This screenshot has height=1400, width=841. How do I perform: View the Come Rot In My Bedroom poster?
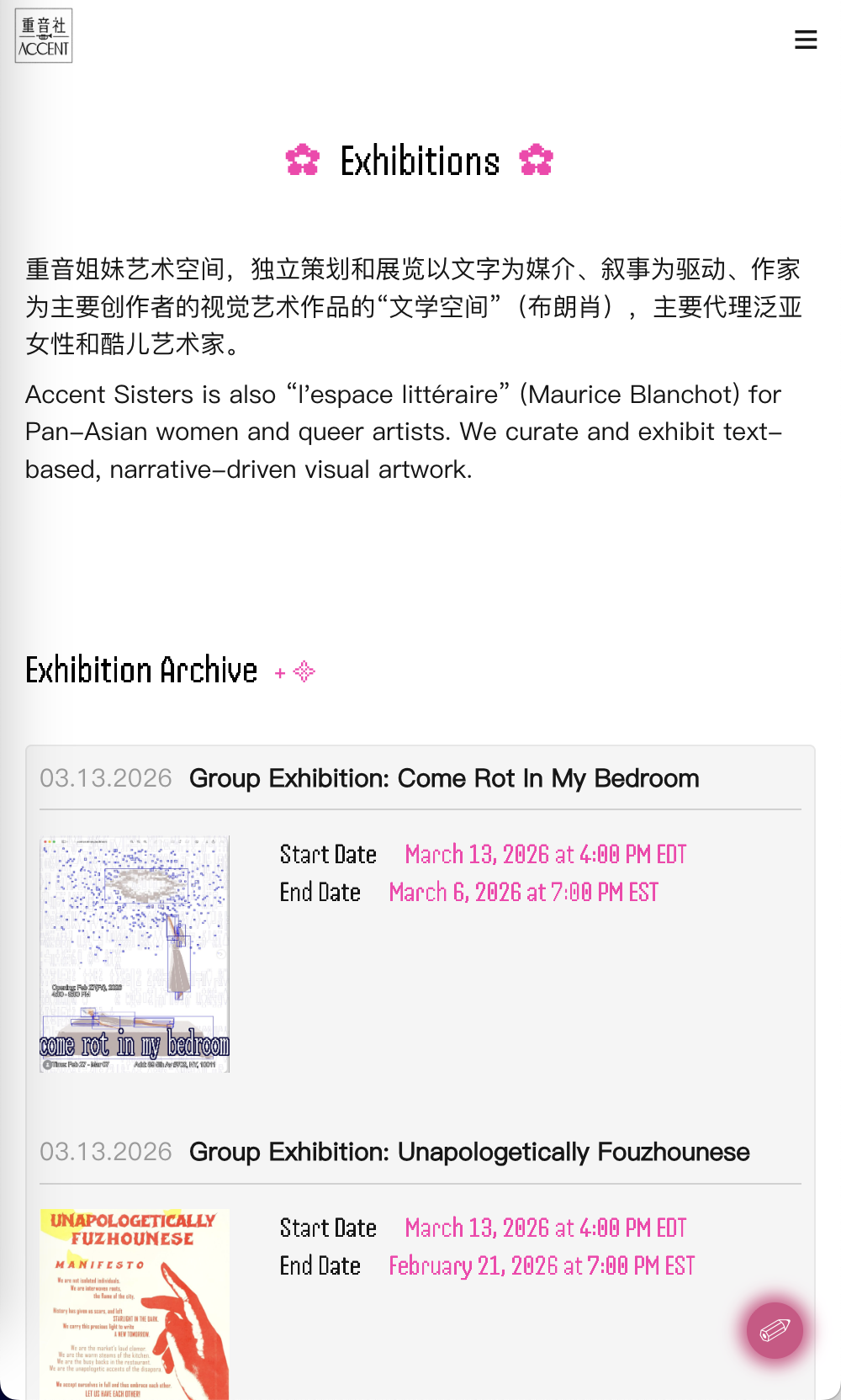[x=135, y=954]
